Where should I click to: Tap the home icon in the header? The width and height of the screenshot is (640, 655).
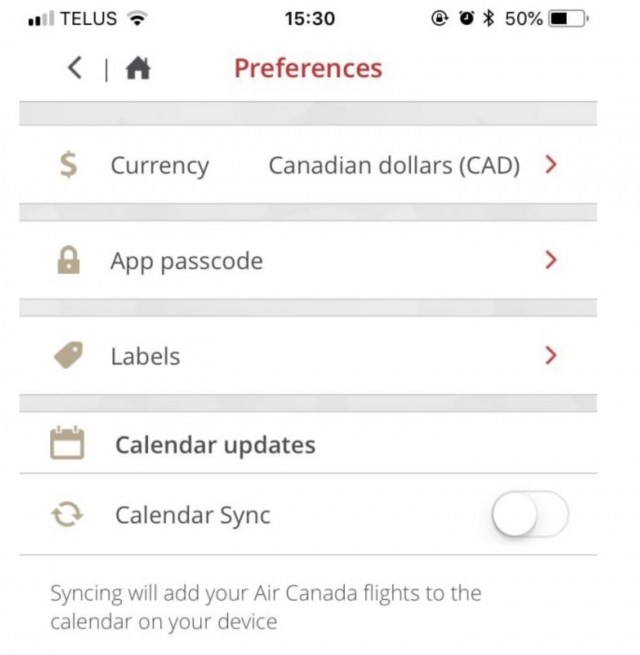point(138,69)
